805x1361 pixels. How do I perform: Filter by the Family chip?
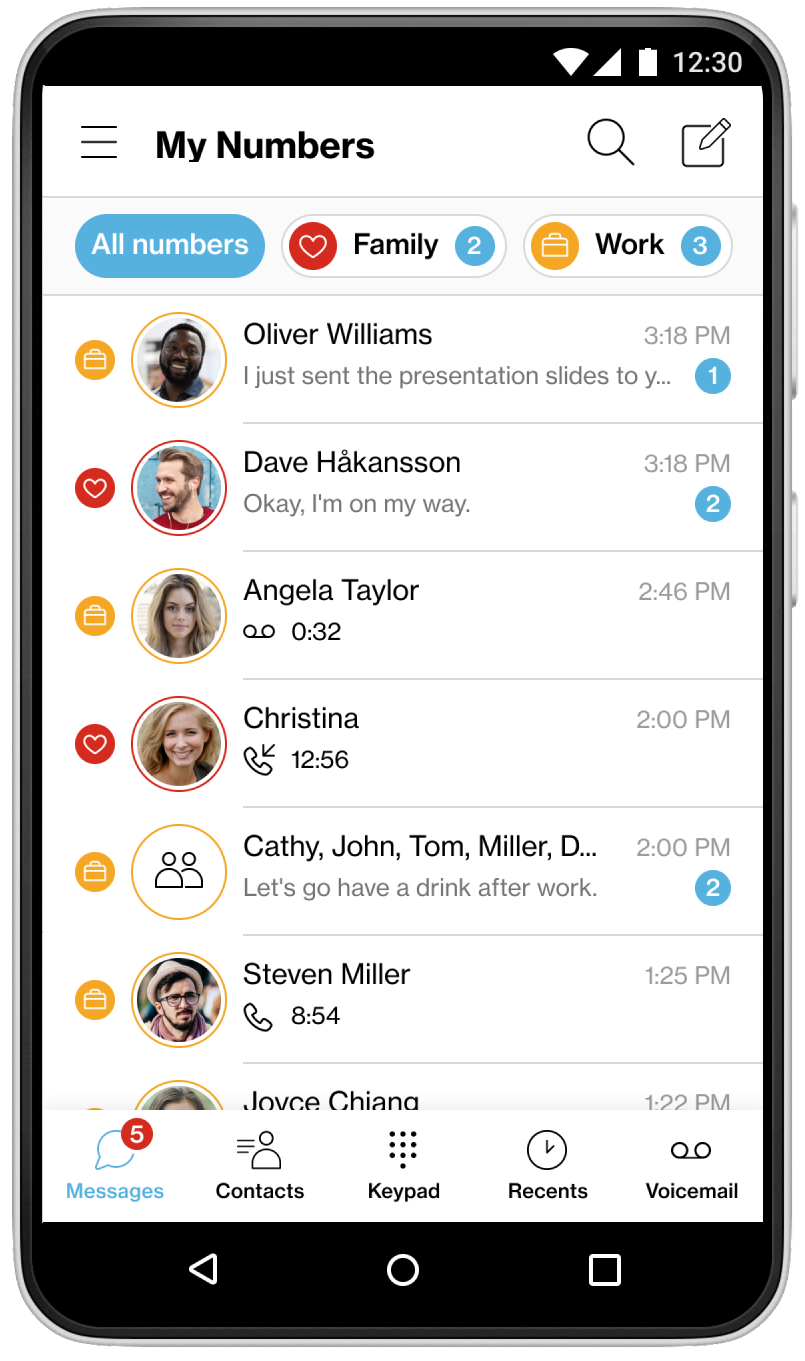click(394, 245)
